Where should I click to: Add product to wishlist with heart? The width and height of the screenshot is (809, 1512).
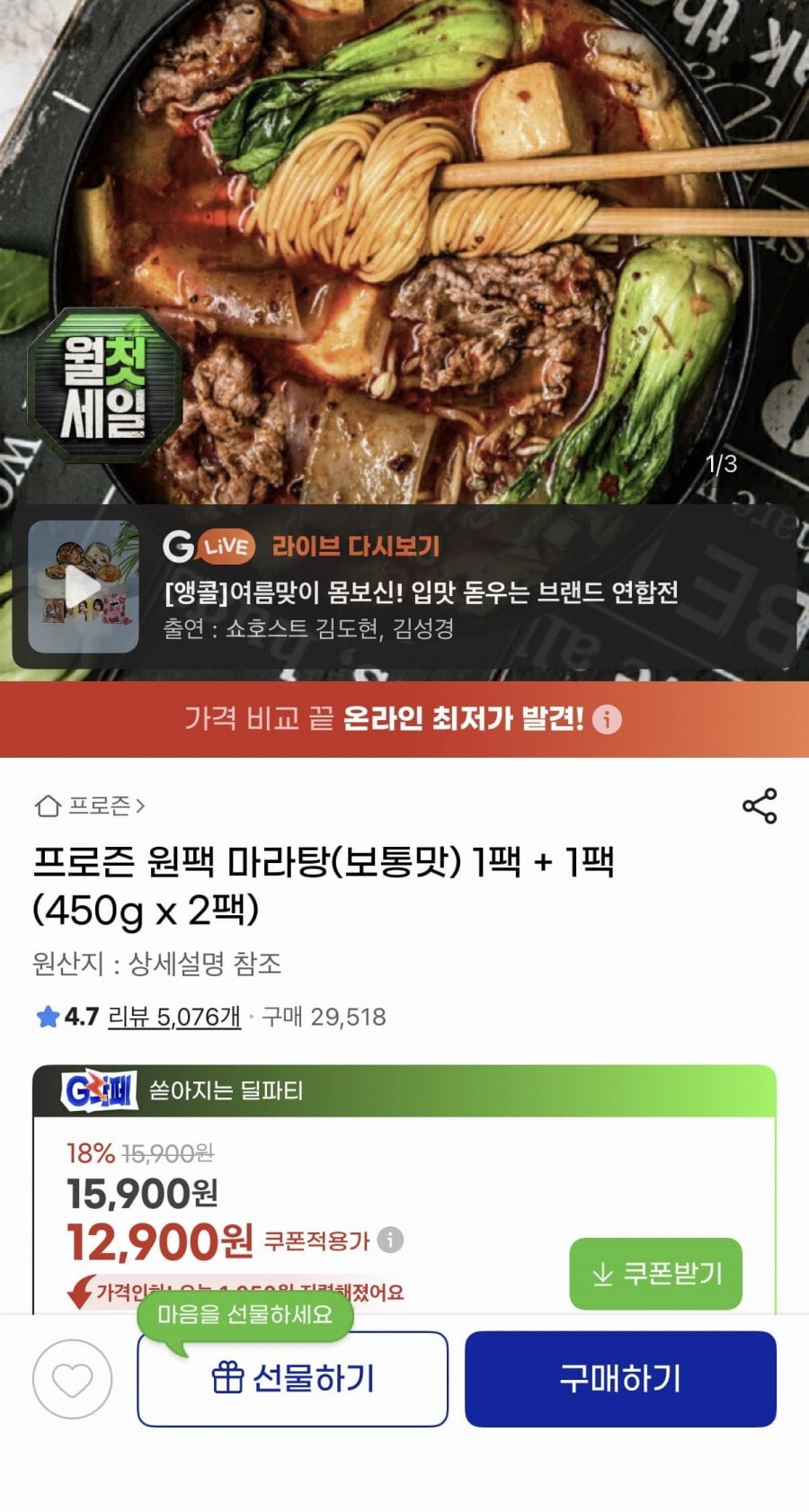pyautogui.click(x=72, y=1379)
